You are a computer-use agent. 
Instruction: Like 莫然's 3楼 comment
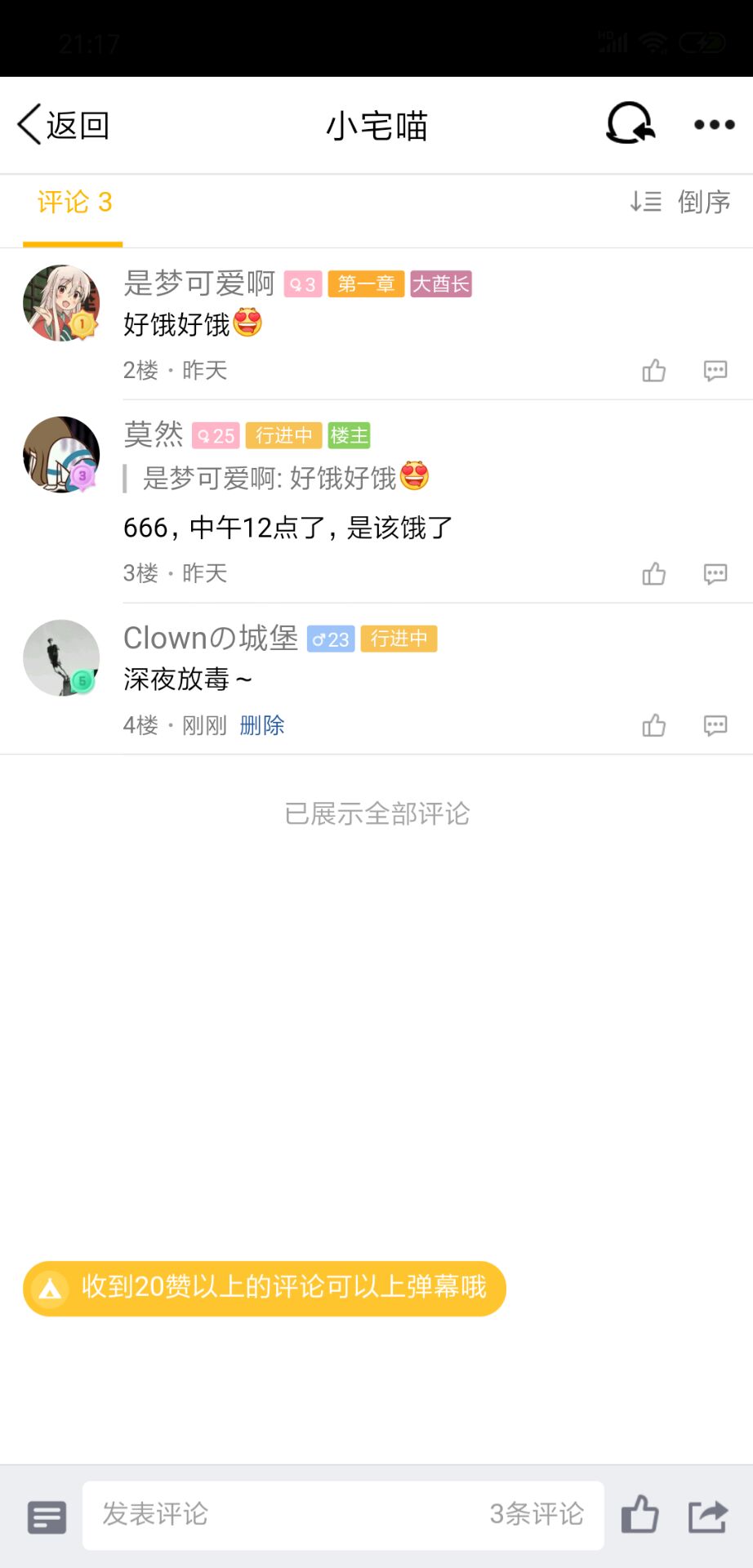coord(653,574)
